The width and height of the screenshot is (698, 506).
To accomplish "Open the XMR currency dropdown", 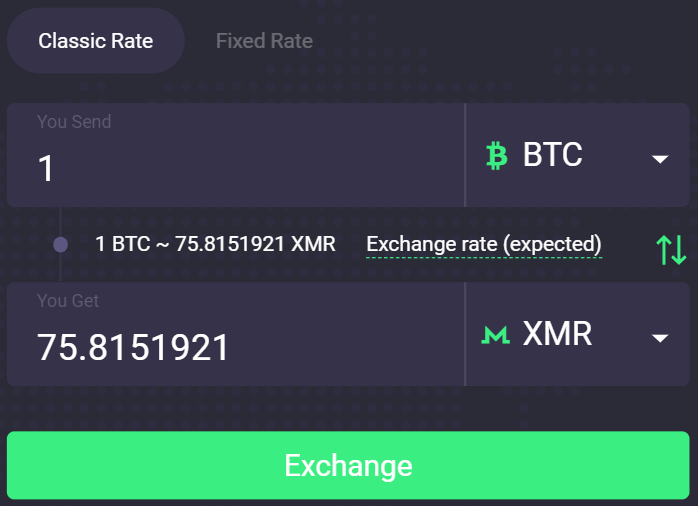I will 577,335.
